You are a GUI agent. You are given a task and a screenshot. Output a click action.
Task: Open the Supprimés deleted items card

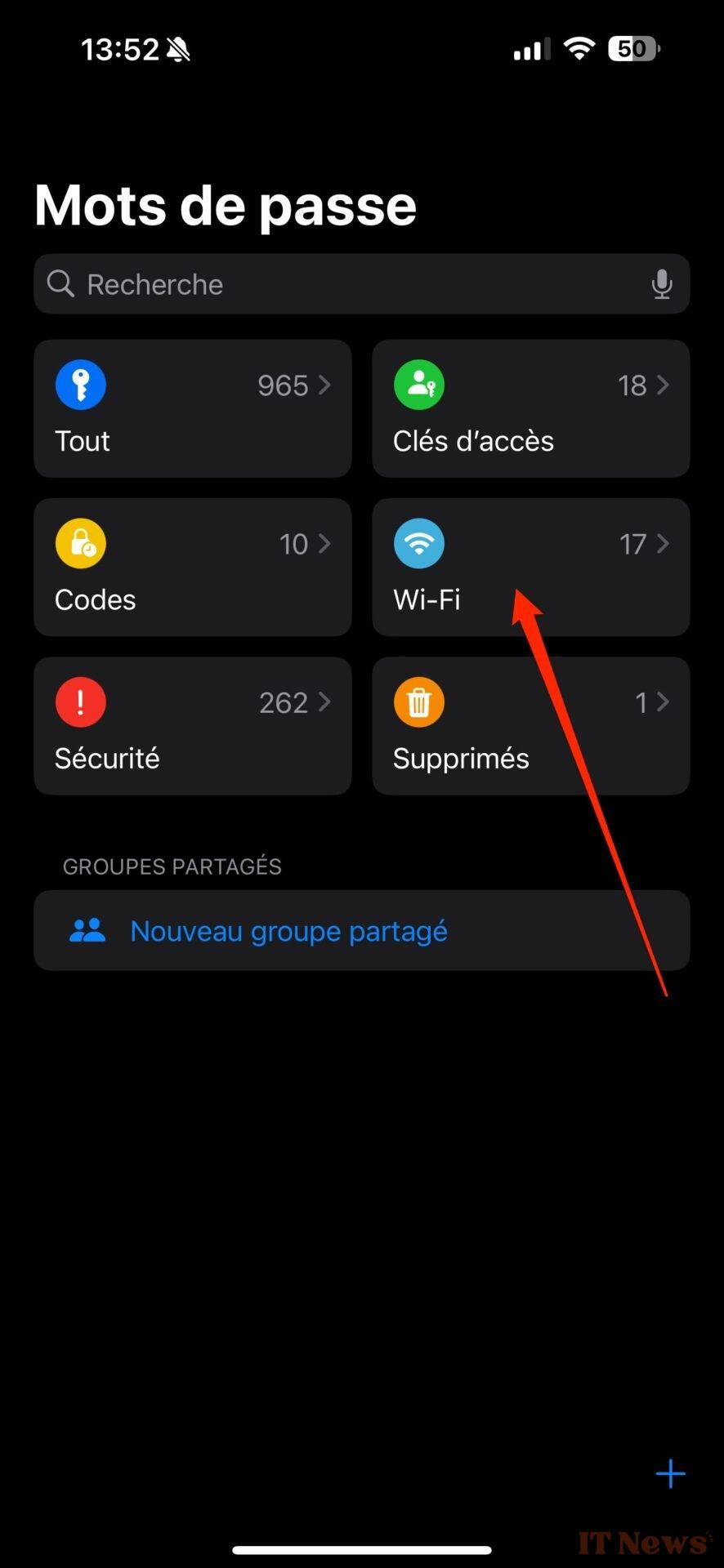click(531, 725)
